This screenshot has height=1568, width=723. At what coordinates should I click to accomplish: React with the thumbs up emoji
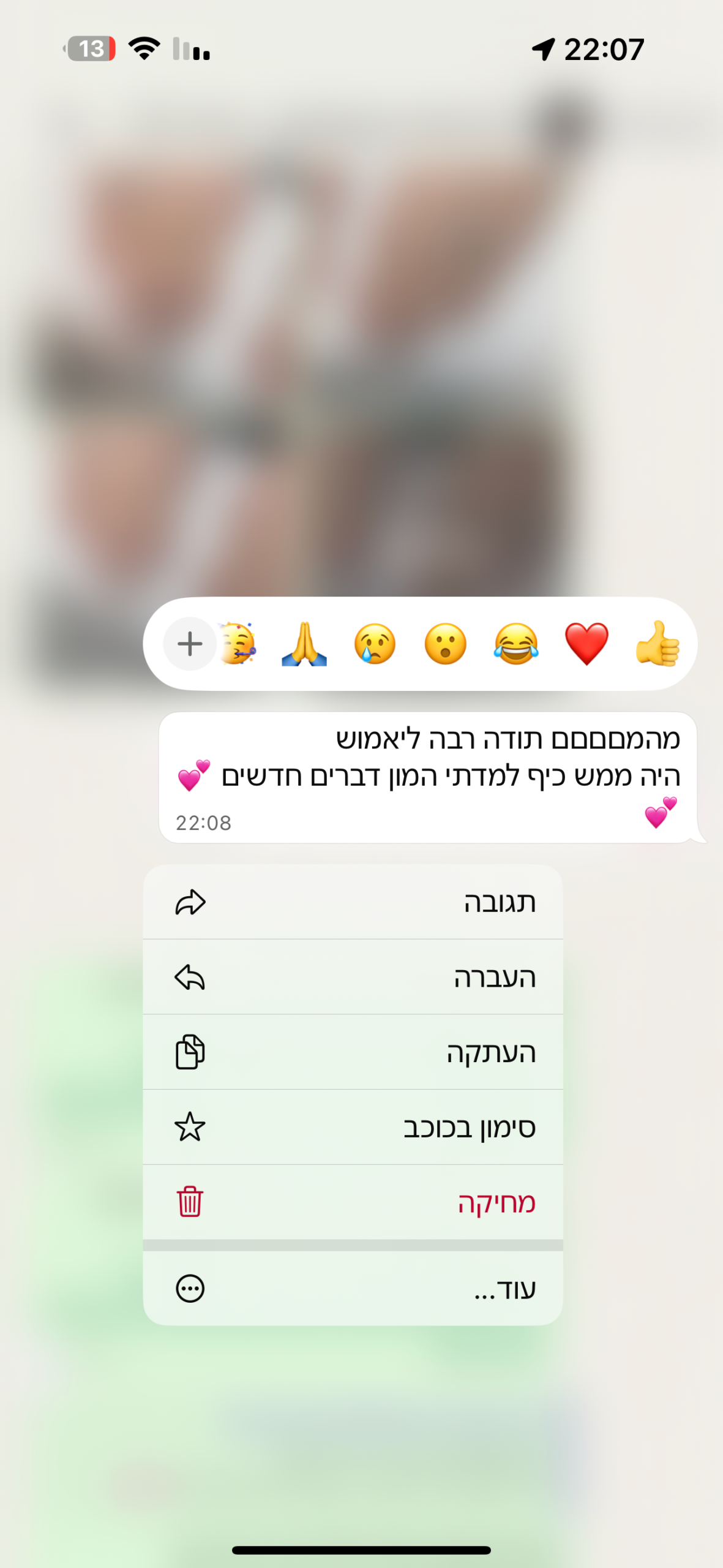click(x=657, y=644)
